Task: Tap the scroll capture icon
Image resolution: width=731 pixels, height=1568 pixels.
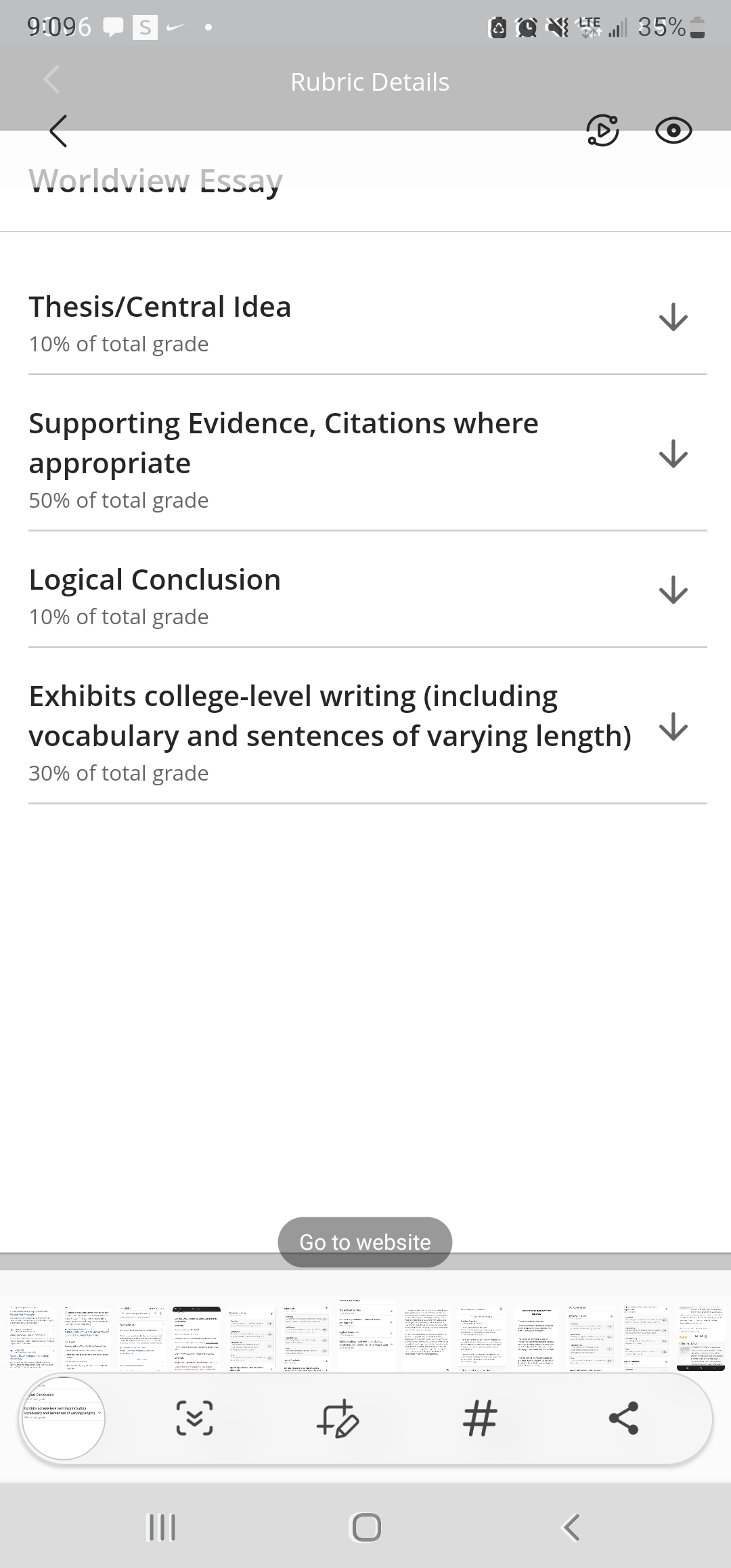Action: (195, 1418)
